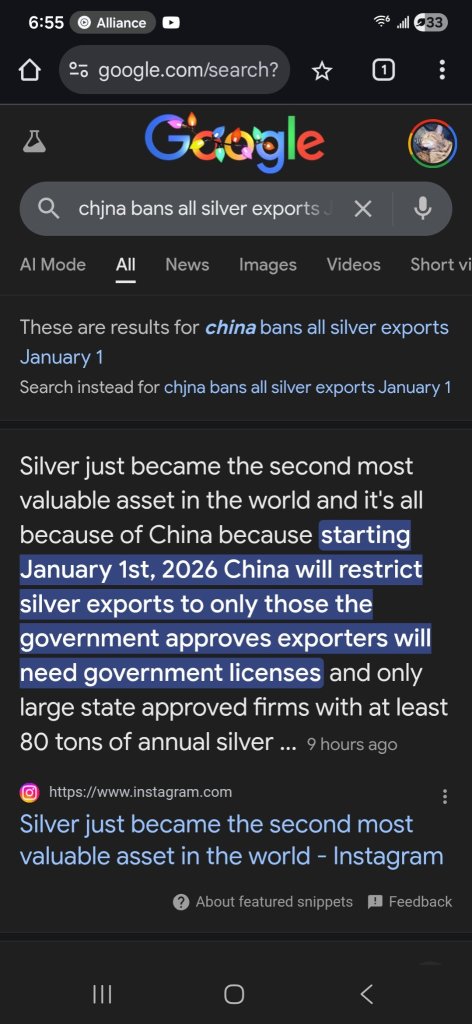Image resolution: width=472 pixels, height=1024 pixels.
Task: Switch to AI Mode tab
Action: [x=53, y=264]
